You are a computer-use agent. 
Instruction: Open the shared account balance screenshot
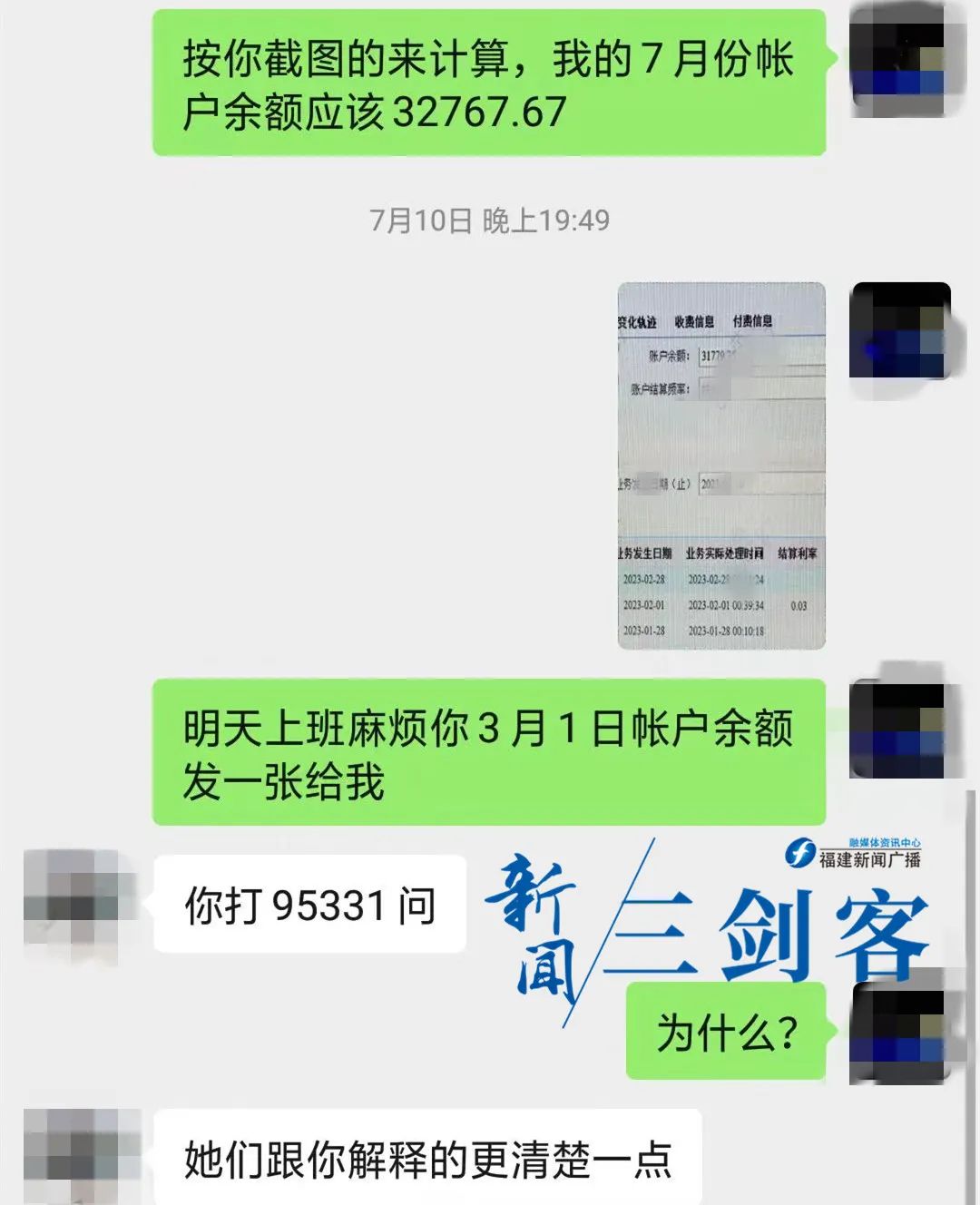point(721,465)
